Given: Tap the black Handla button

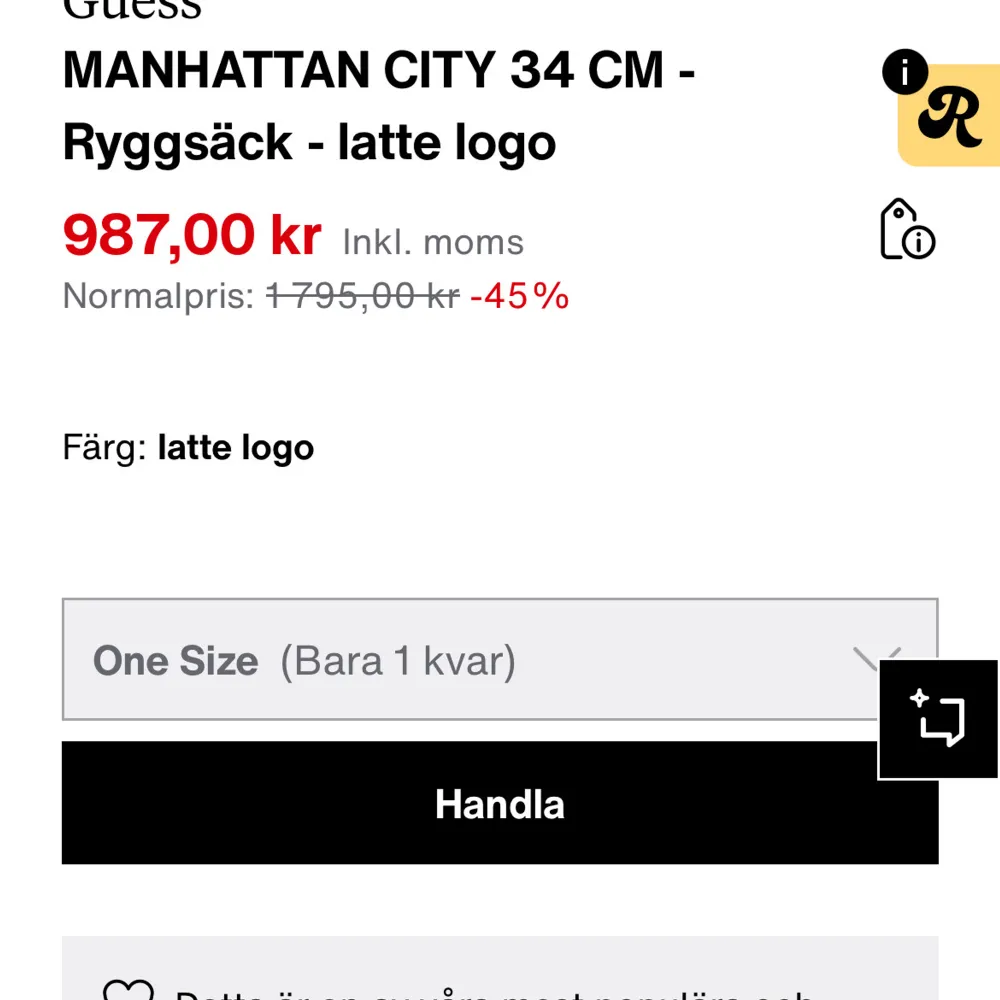Looking at the screenshot, I should coord(470,804).
